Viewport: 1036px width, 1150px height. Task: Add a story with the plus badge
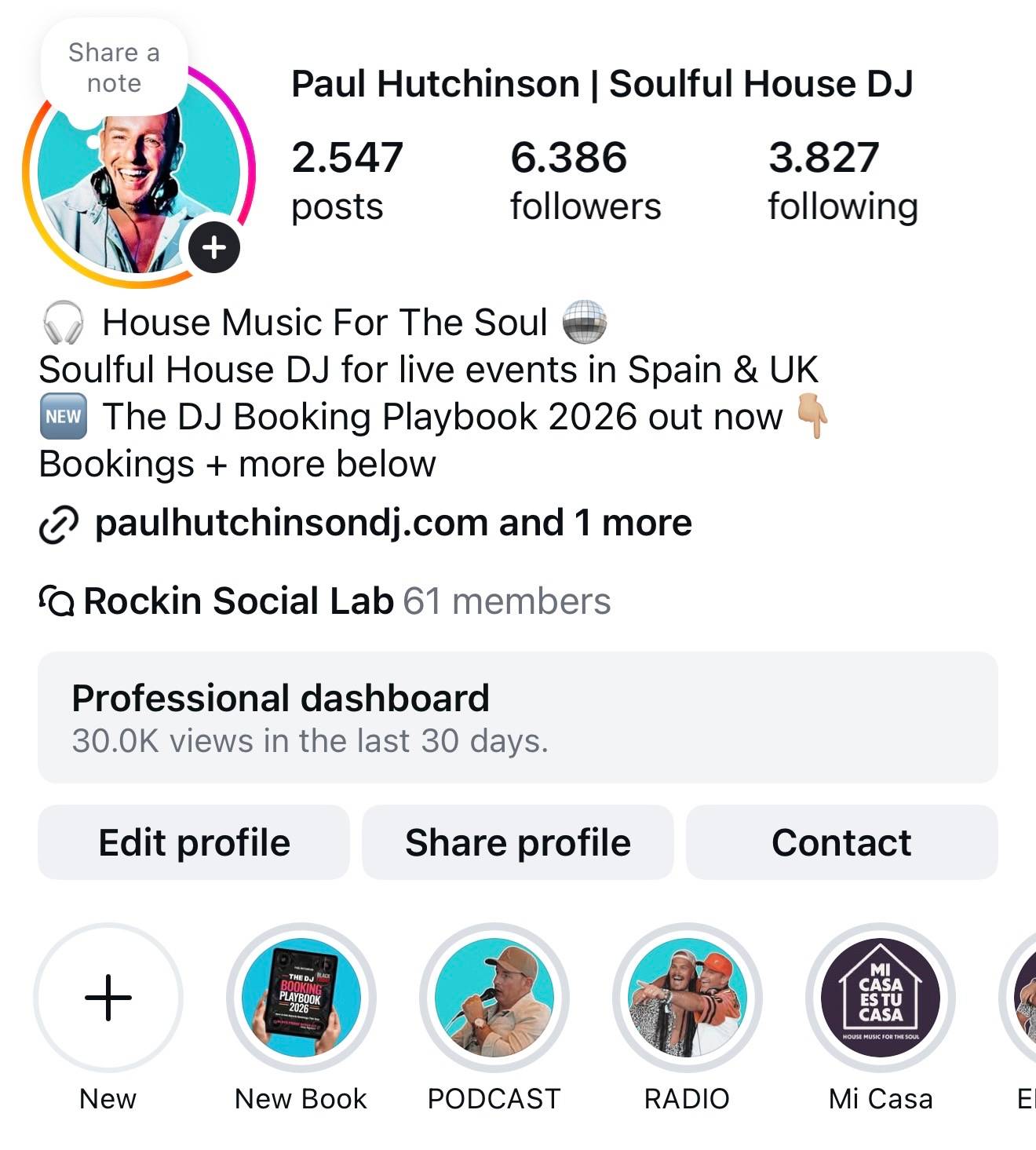(214, 247)
